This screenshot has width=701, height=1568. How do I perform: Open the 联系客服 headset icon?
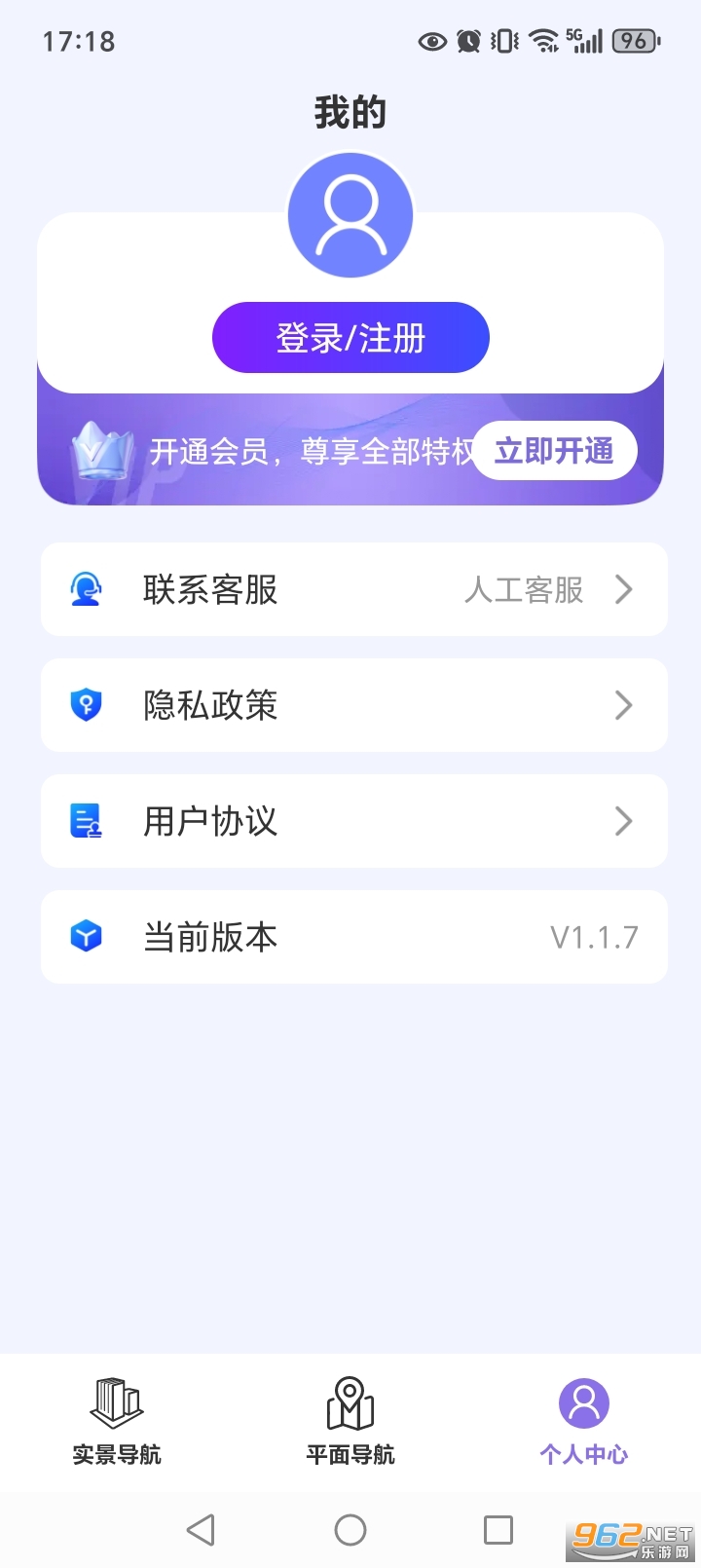(x=87, y=590)
